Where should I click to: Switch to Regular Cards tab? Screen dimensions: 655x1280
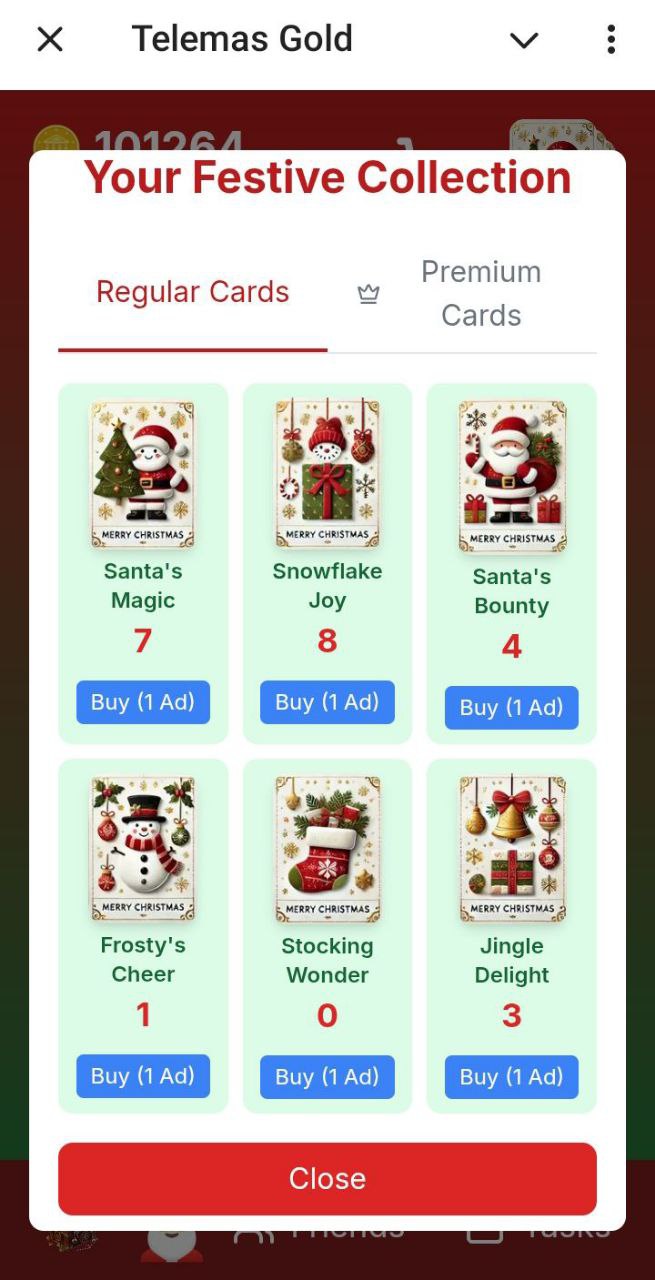tap(192, 292)
